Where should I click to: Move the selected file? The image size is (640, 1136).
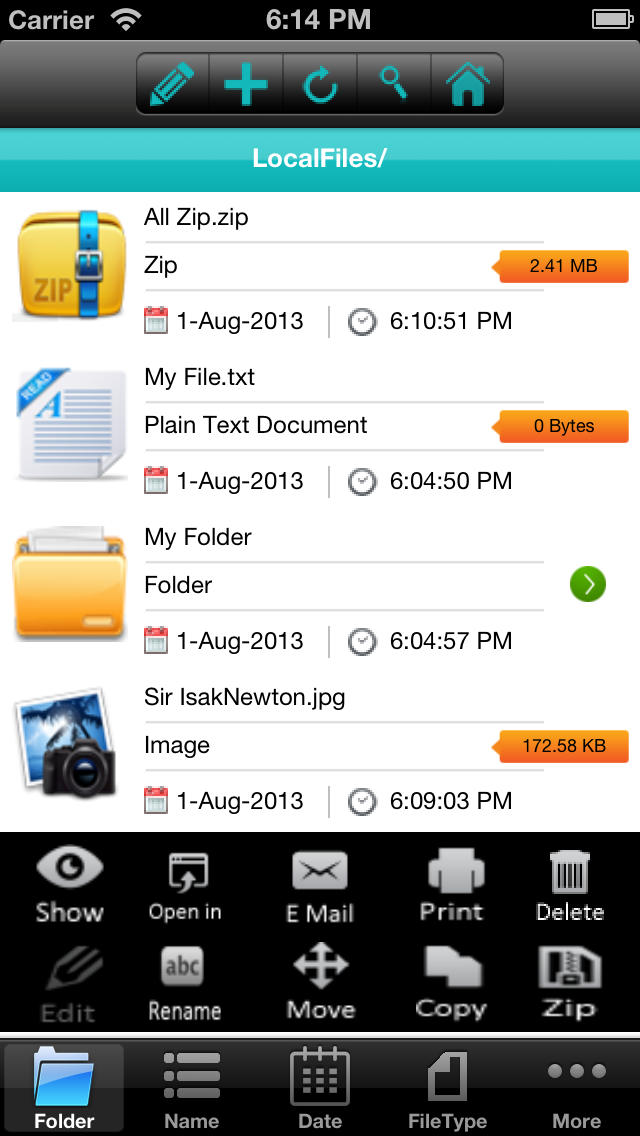pos(320,984)
